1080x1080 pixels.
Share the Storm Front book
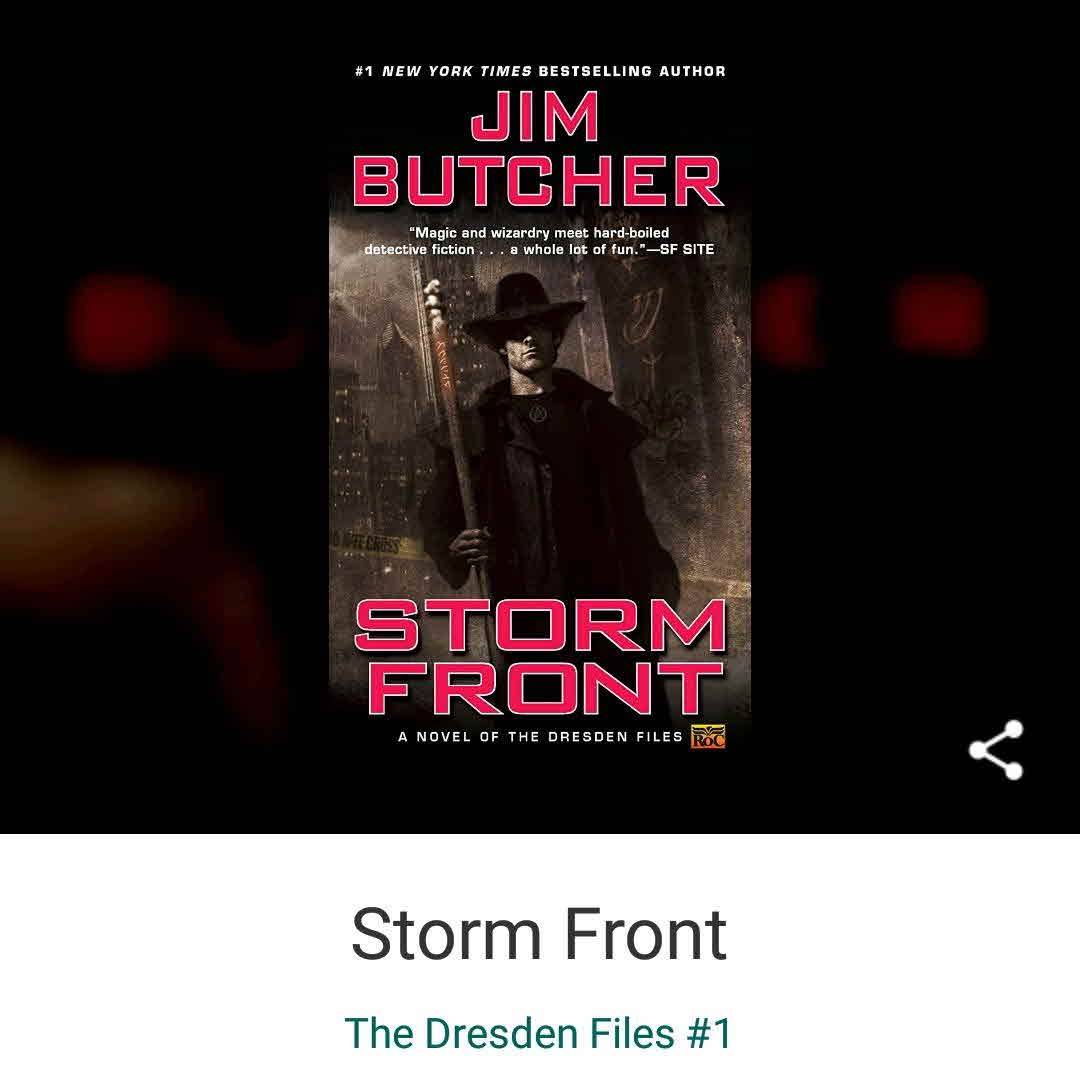tap(995, 750)
